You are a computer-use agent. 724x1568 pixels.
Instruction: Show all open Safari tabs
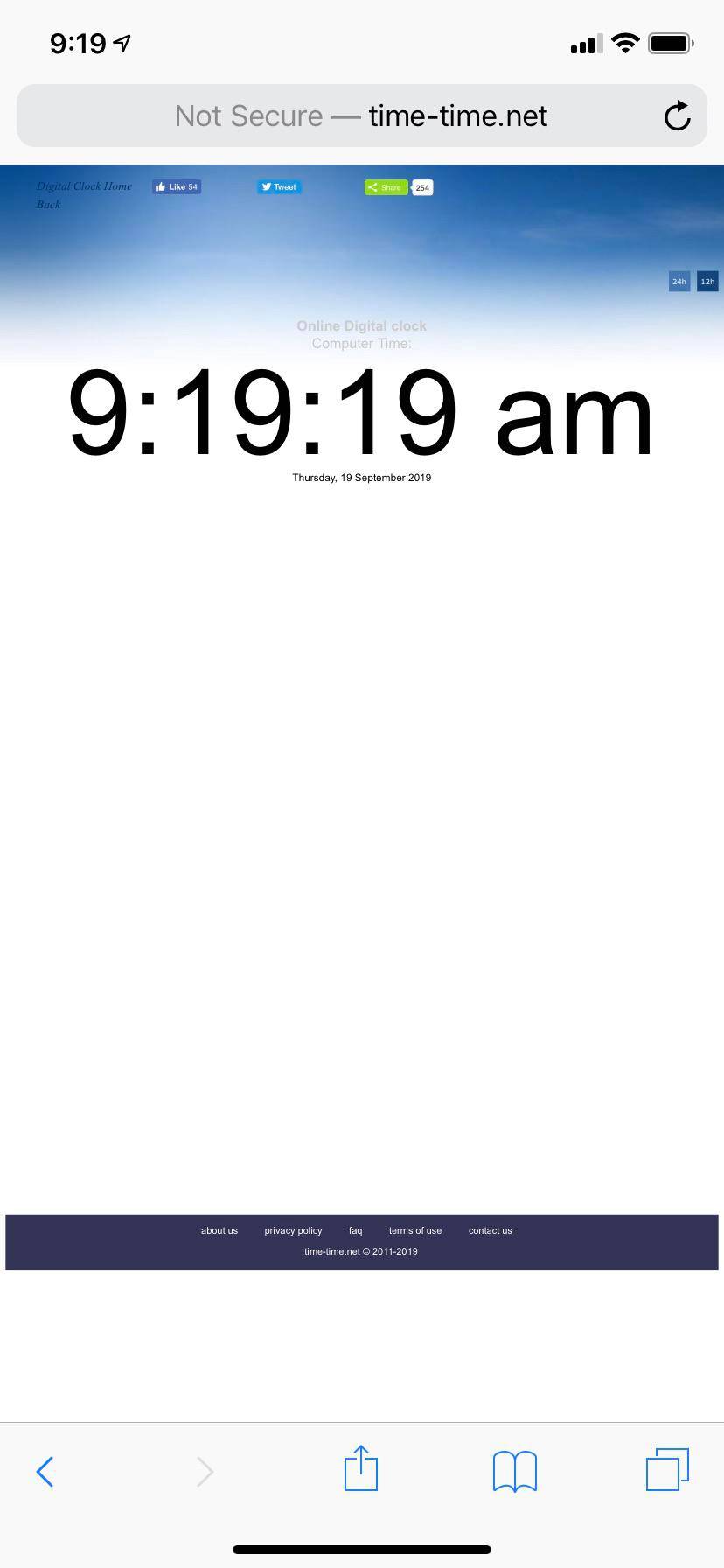(667, 1469)
